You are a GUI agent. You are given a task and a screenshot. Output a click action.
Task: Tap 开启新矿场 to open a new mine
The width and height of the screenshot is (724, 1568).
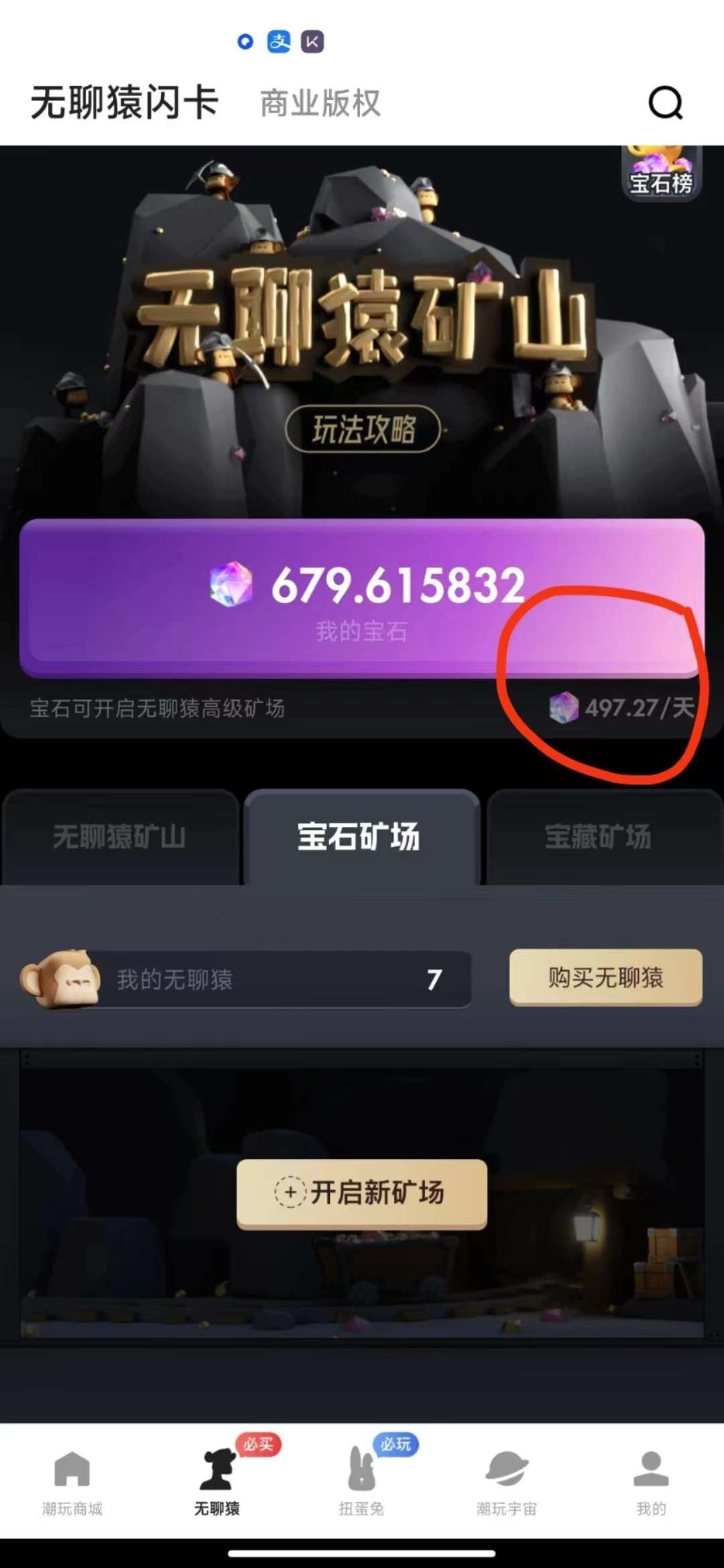(362, 1193)
